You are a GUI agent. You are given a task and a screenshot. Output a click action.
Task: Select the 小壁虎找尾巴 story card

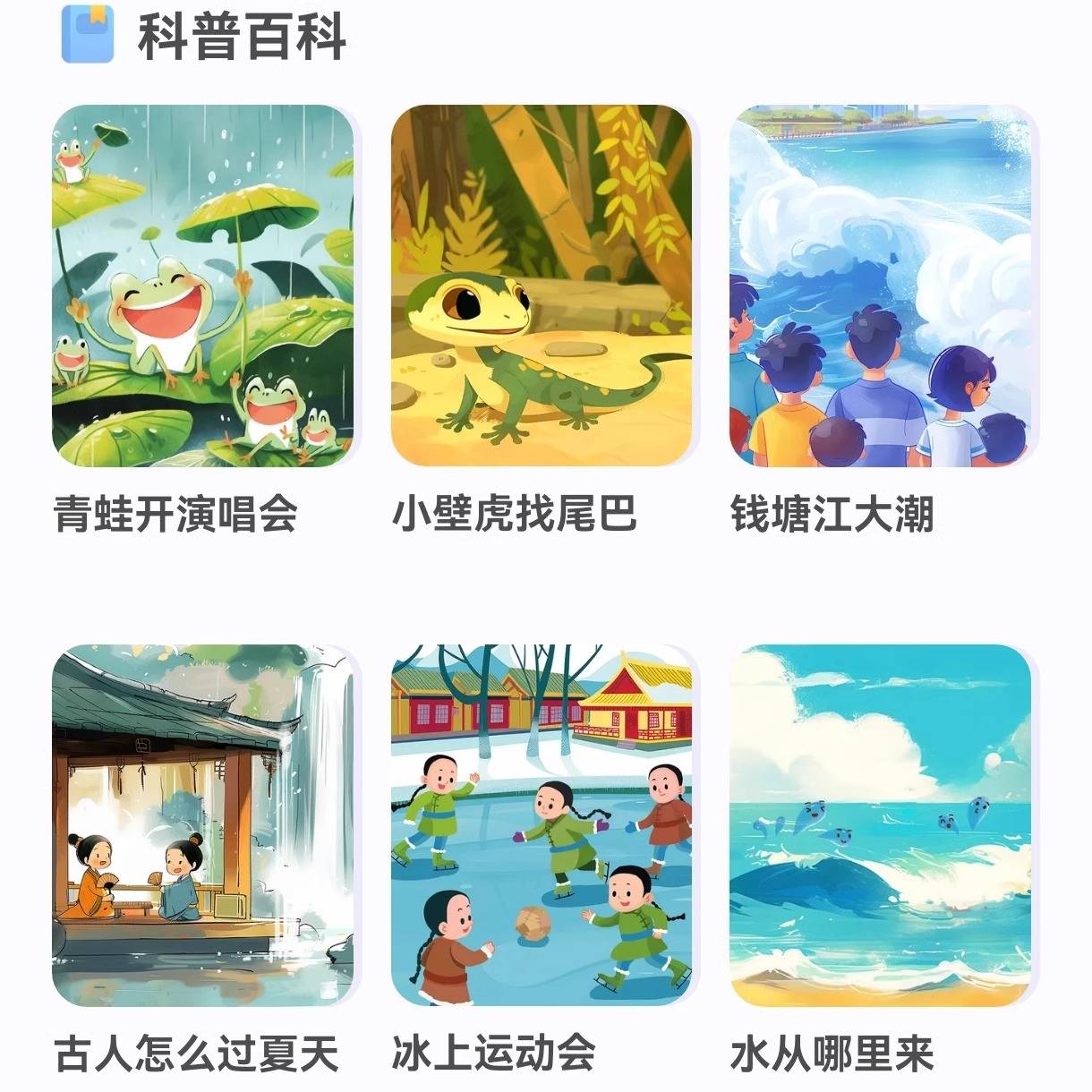coord(542,286)
